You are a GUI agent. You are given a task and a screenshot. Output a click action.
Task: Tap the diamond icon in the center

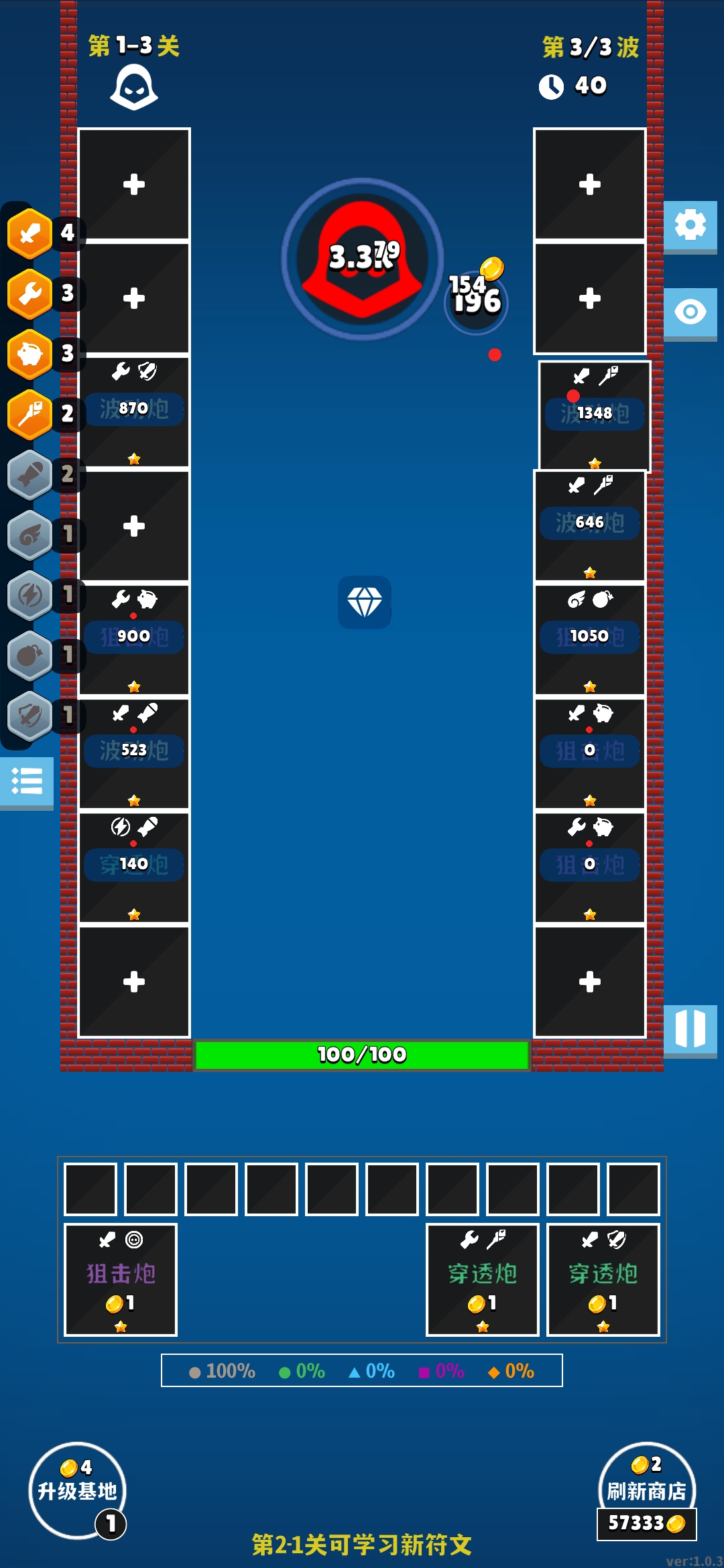[x=365, y=602]
